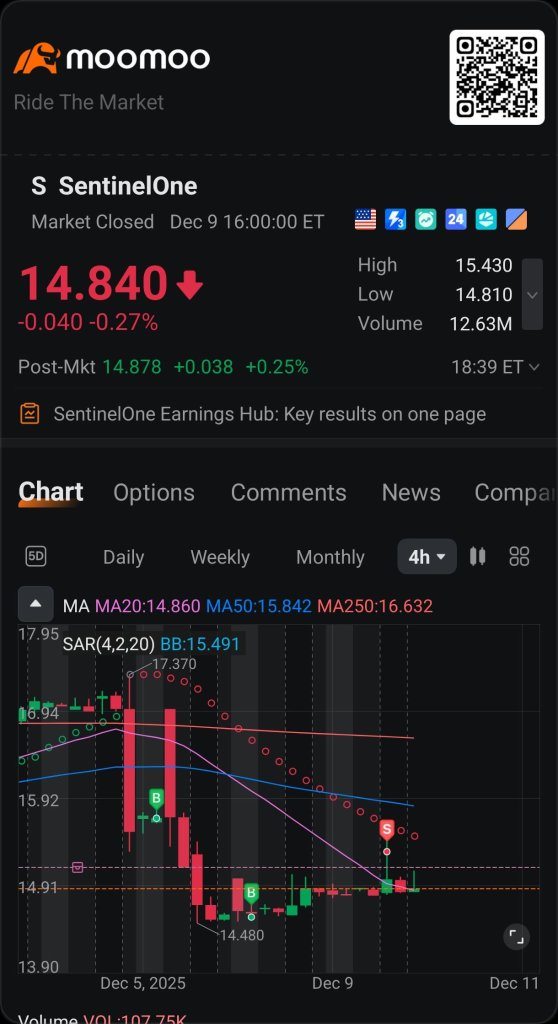The width and height of the screenshot is (558, 1024).
Task: Switch to the Comments tab
Action: tap(288, 492)
